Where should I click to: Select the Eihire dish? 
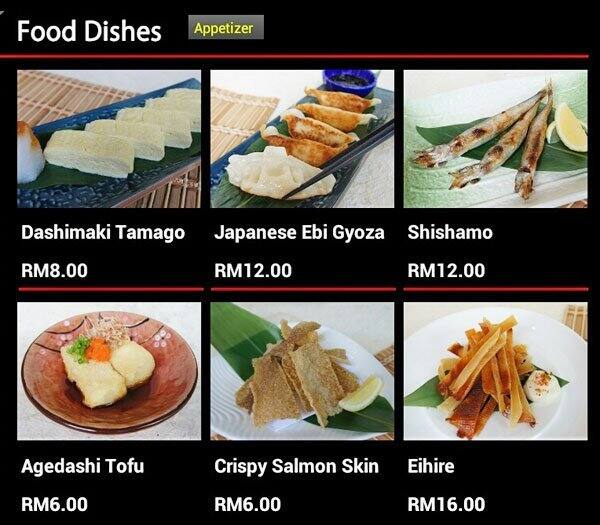(495, 371)
